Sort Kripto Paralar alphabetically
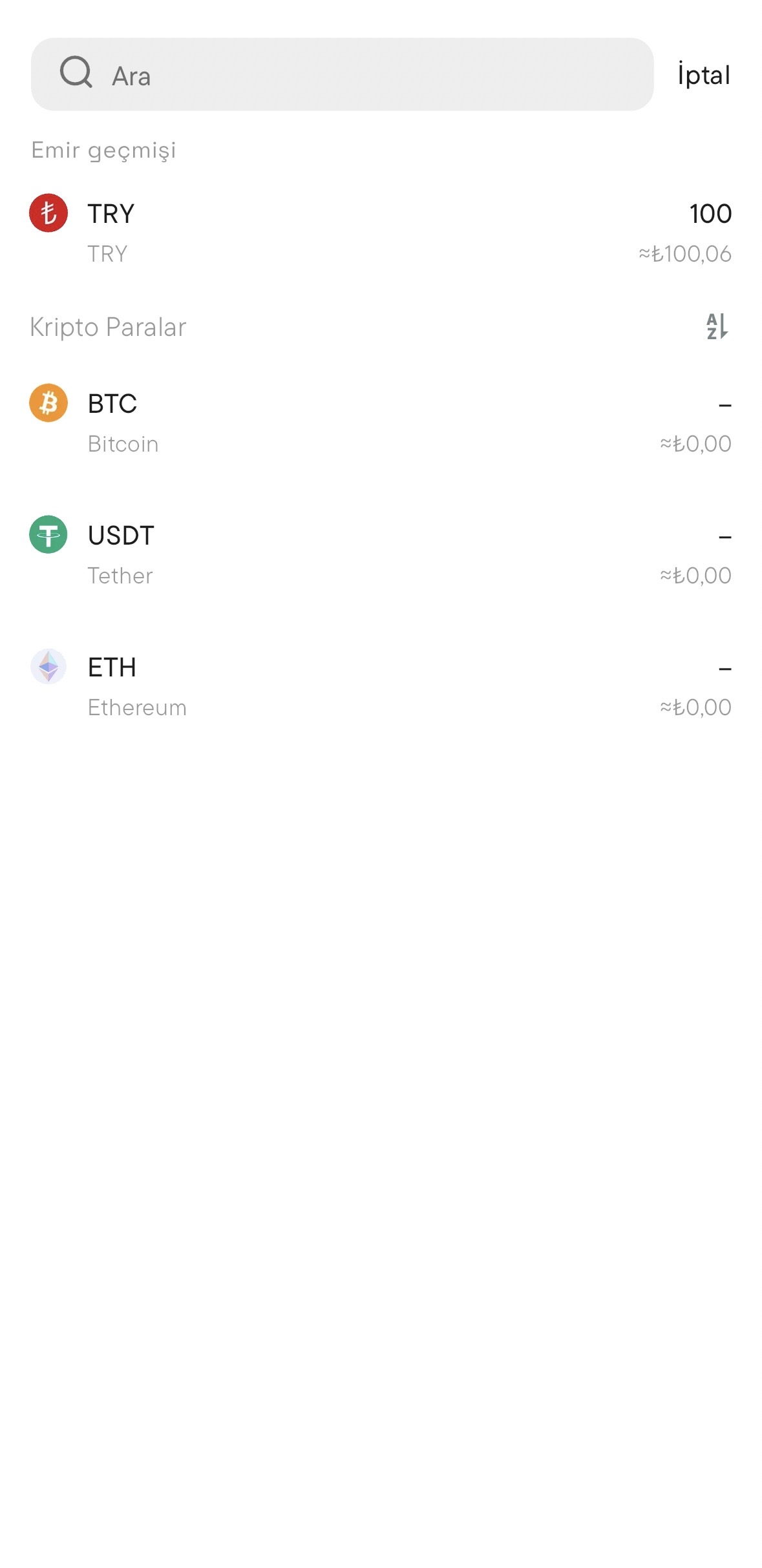Viewport: 762px width, 1568px height. (716, 327)
